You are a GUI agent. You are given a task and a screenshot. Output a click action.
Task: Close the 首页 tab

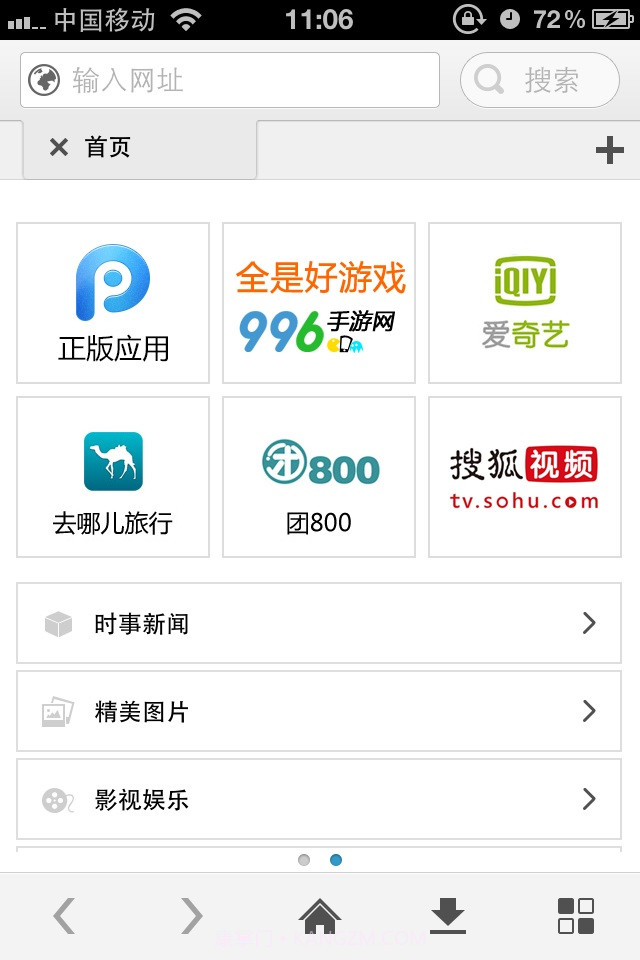point(59,148)
